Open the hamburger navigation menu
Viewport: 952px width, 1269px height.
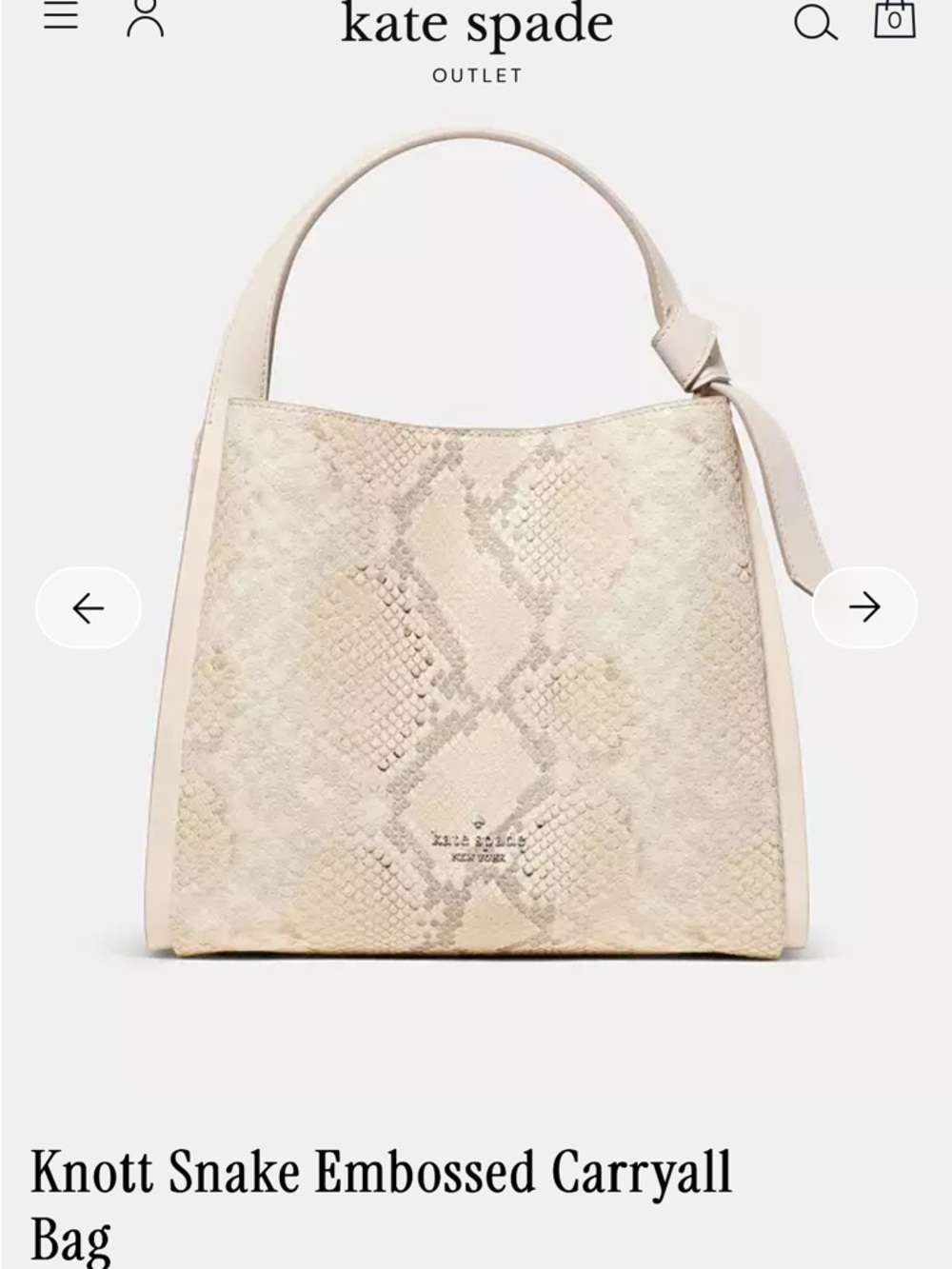[x=60, y=21]
